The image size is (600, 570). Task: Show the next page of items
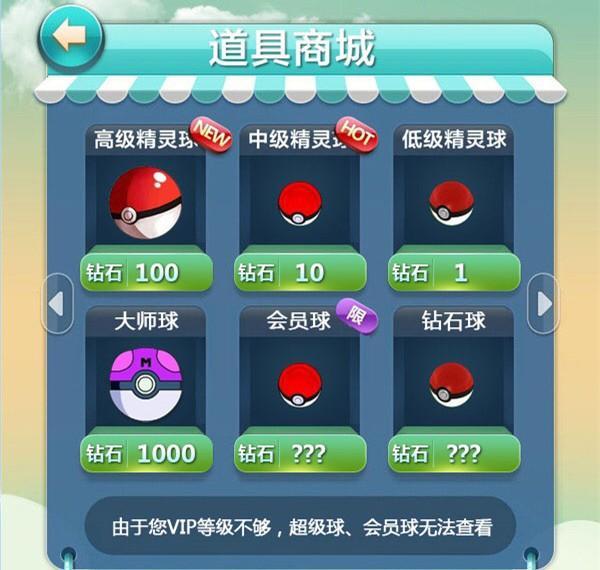click(x=544, y=303)
